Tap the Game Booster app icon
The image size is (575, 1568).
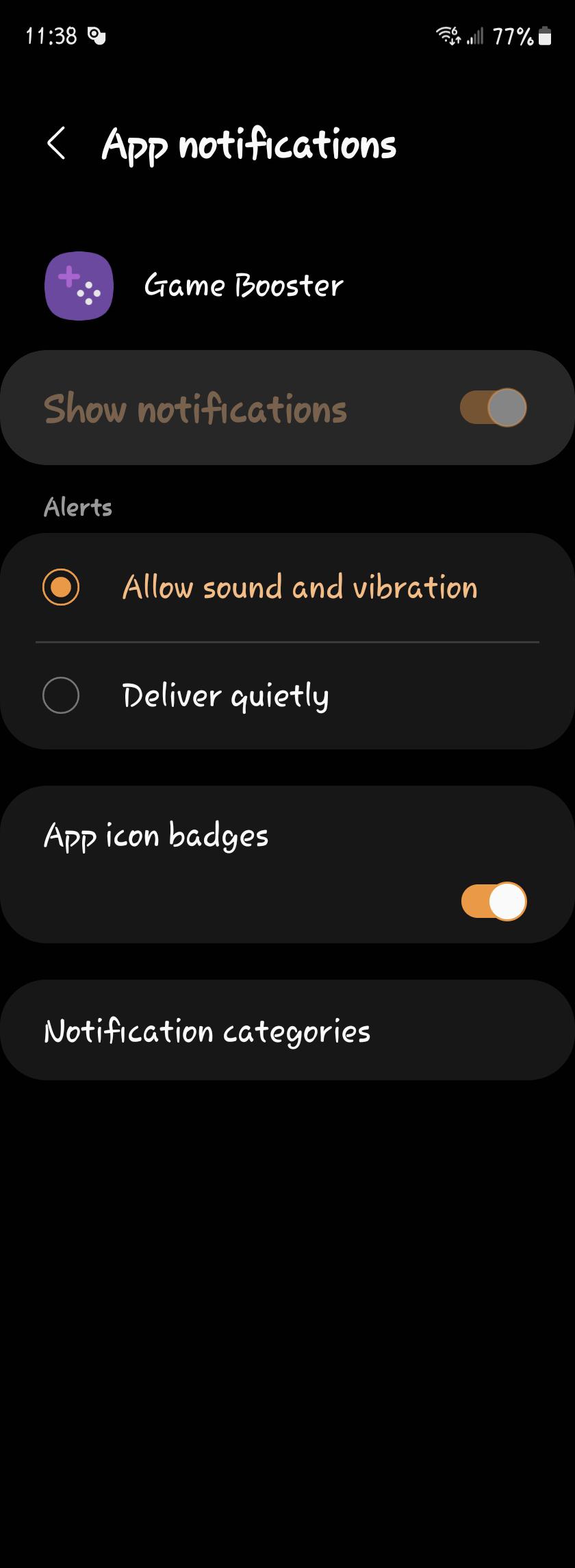coord(79,286)
